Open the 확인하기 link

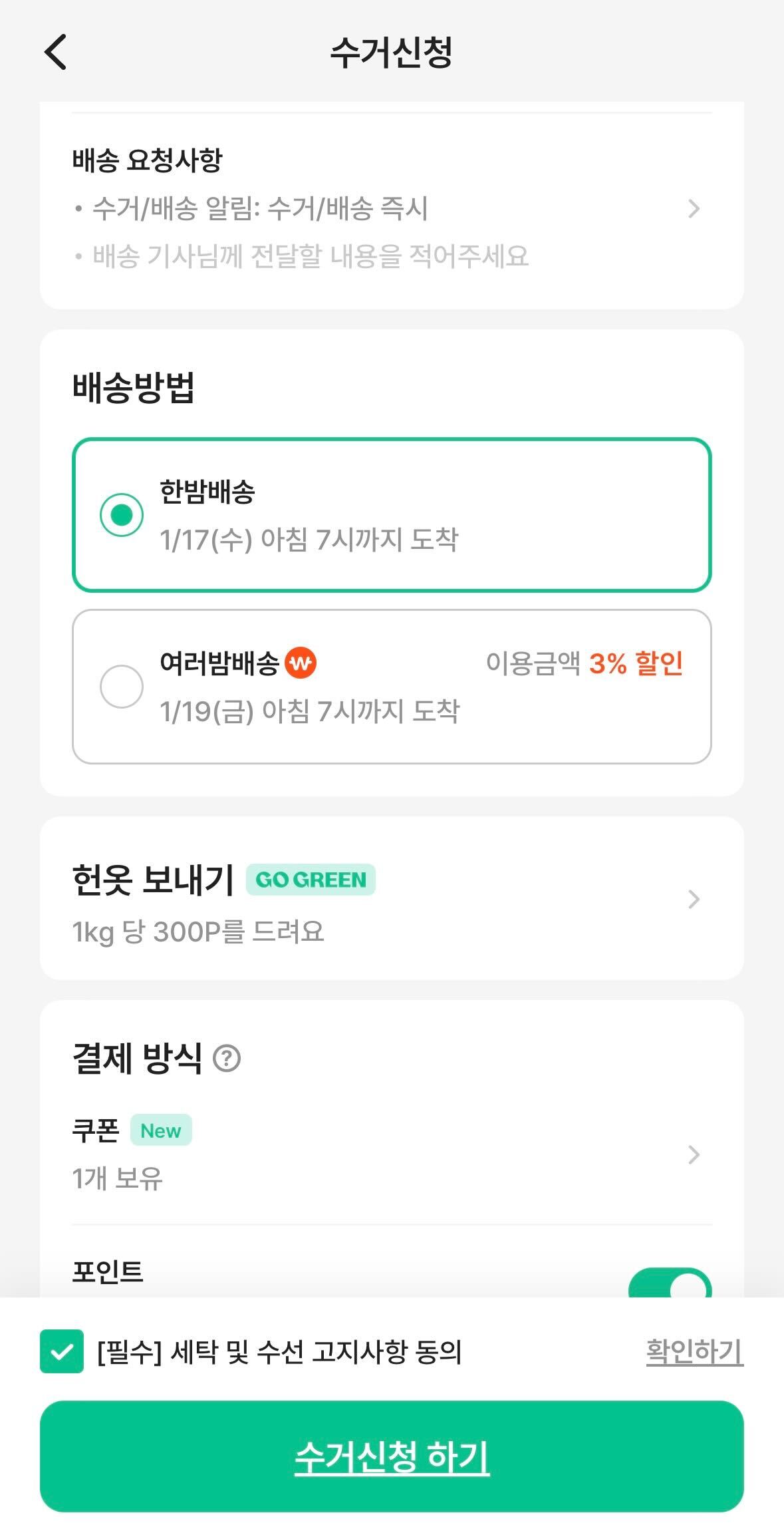point(694,1351)
